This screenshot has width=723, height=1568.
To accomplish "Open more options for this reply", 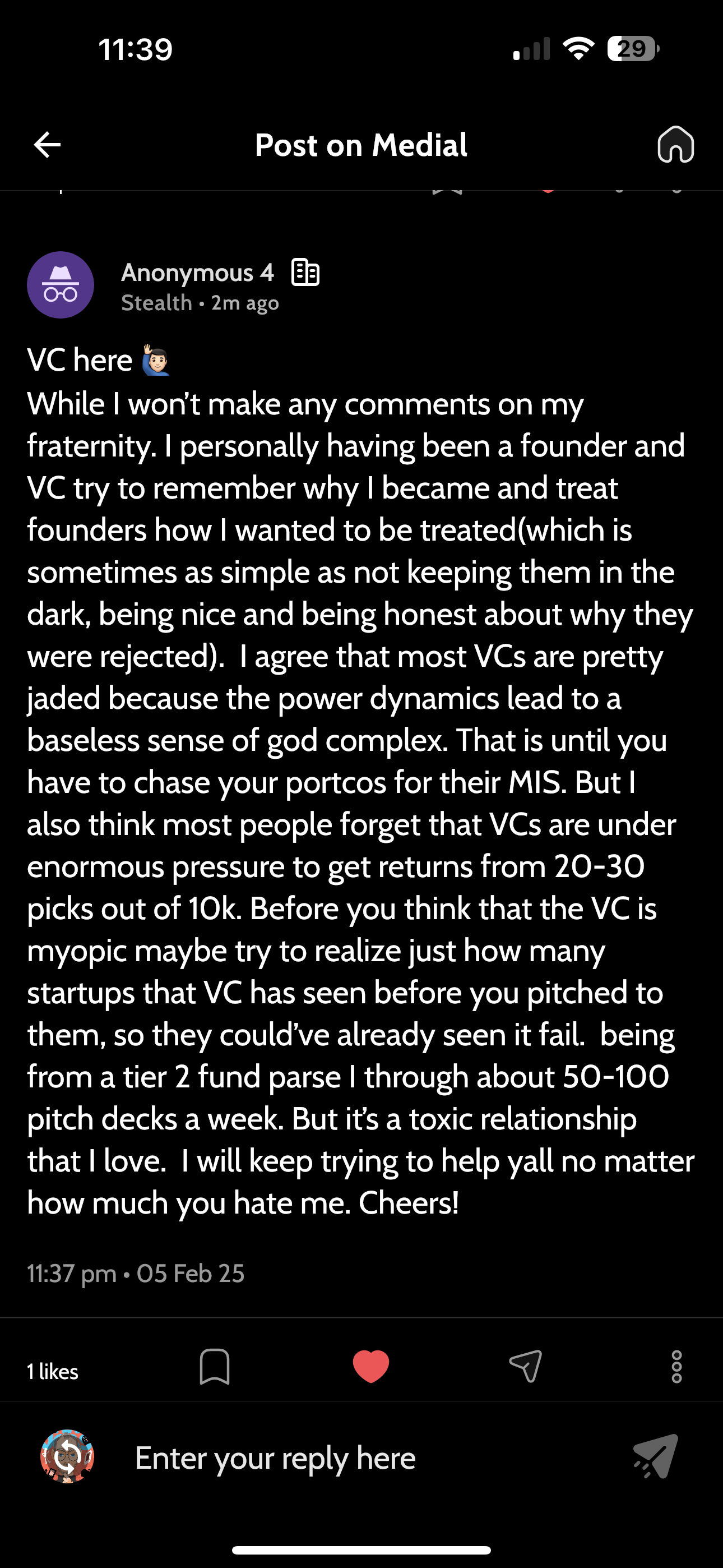I will pos(676,1367).
